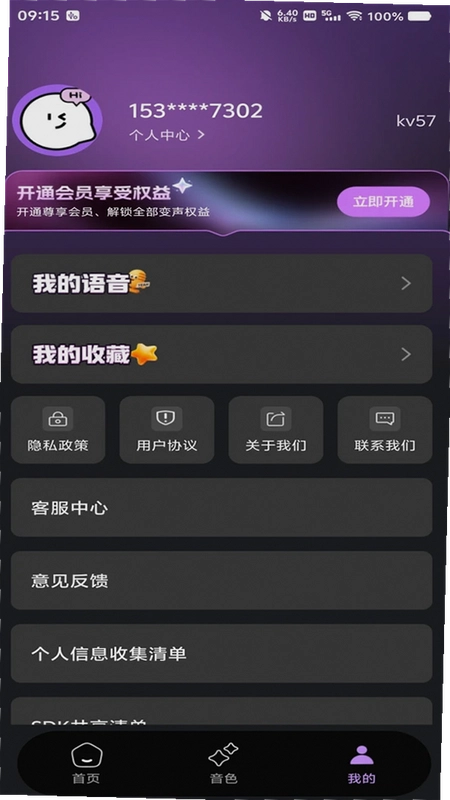450x800 pixels.
Task: Open 用户协议 user agreement
Action: (167, 430)
